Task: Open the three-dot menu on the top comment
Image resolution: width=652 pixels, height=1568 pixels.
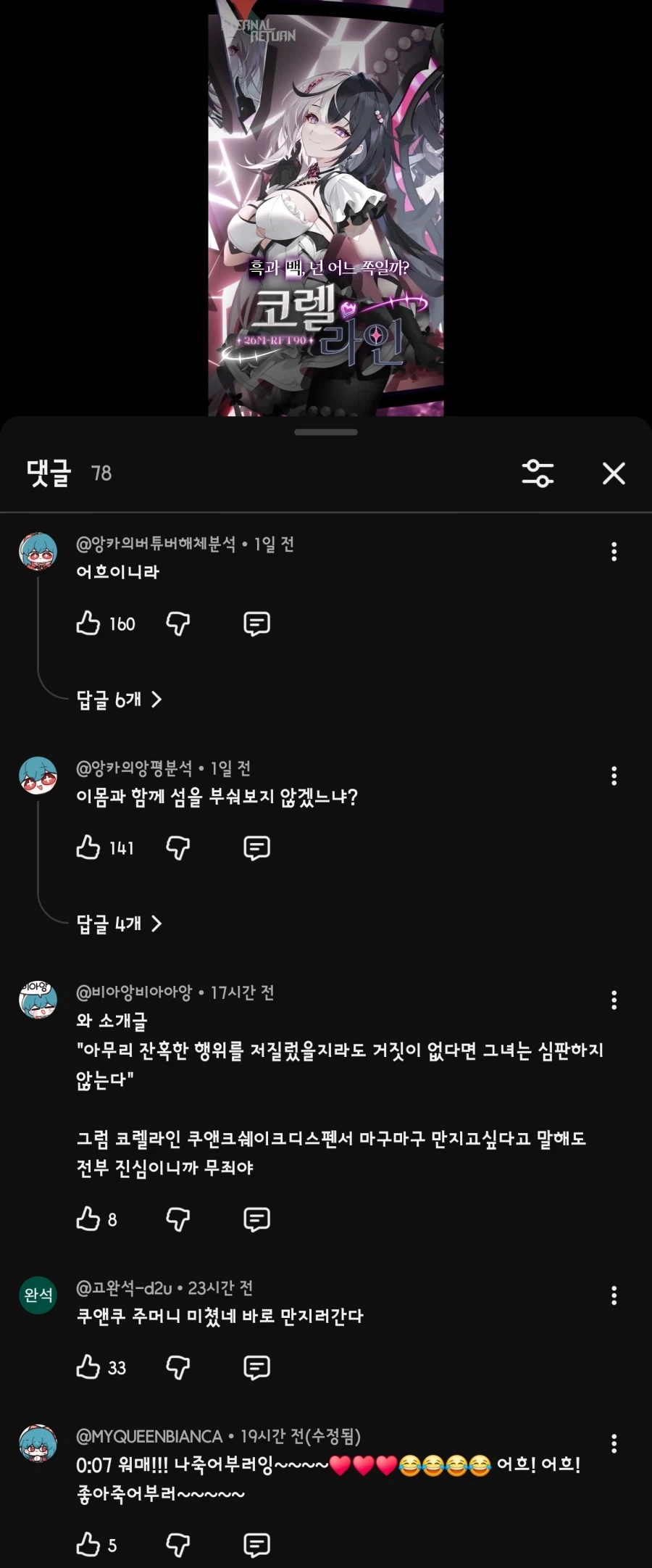Action: click(x=613, y=552)
